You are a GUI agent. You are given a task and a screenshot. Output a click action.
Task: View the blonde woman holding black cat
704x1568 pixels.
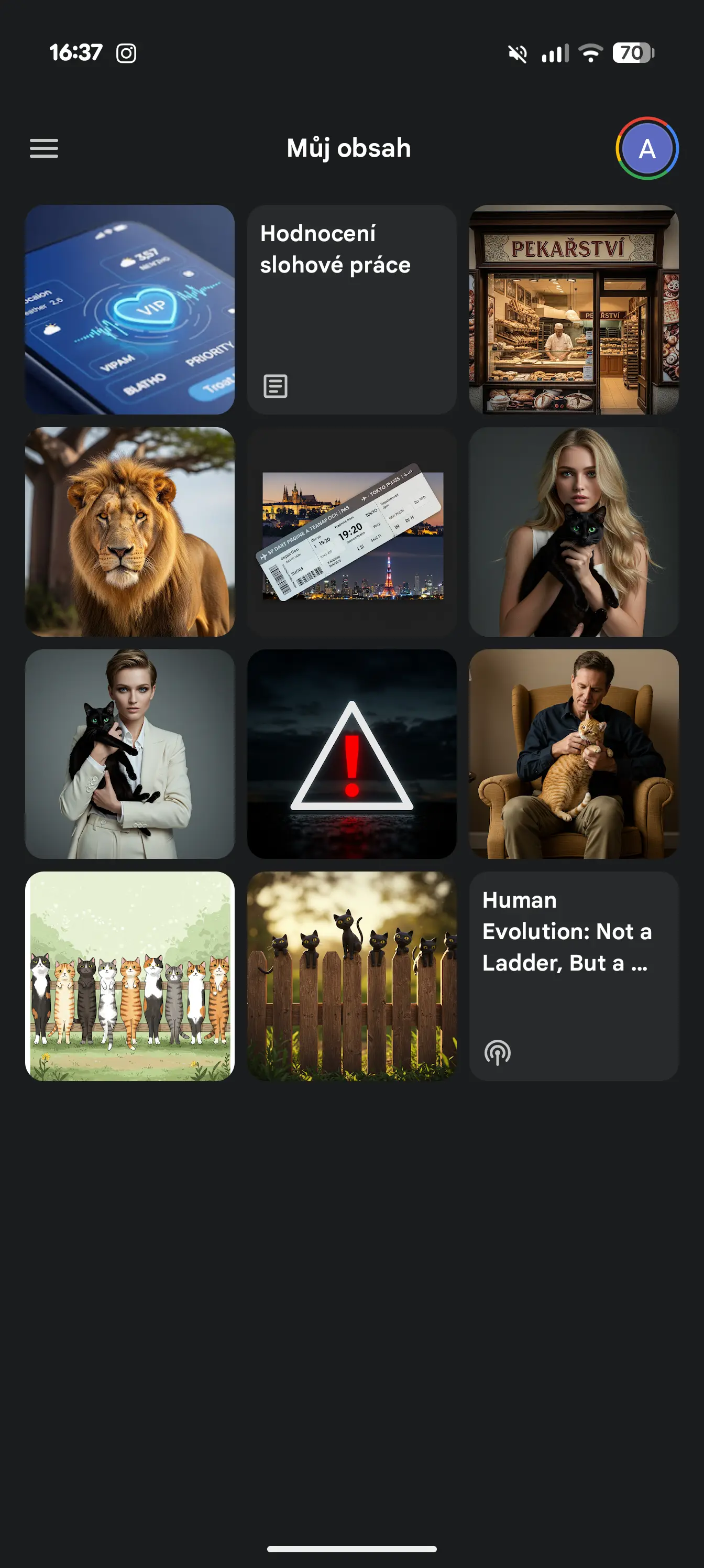[x=573, y=531]
